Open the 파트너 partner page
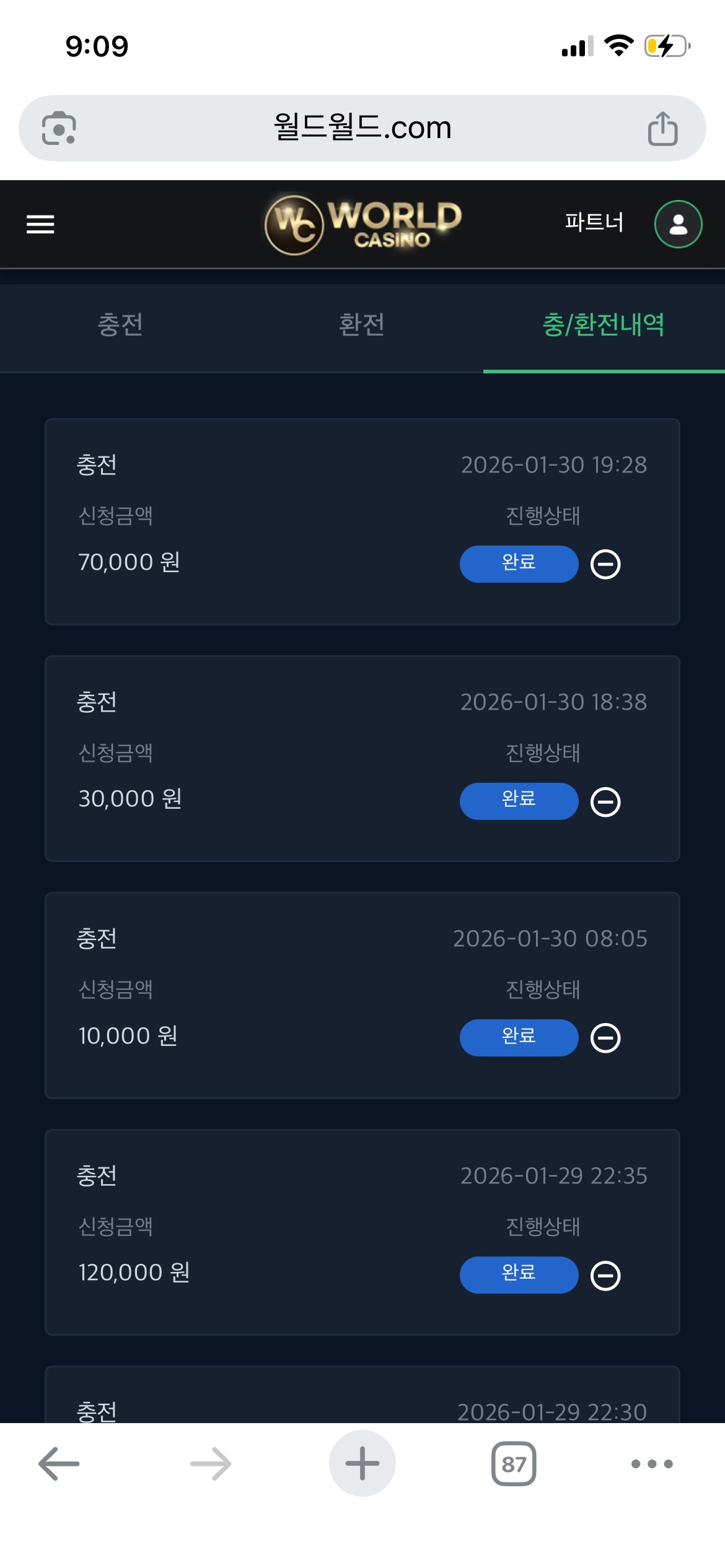 [594, 222]
